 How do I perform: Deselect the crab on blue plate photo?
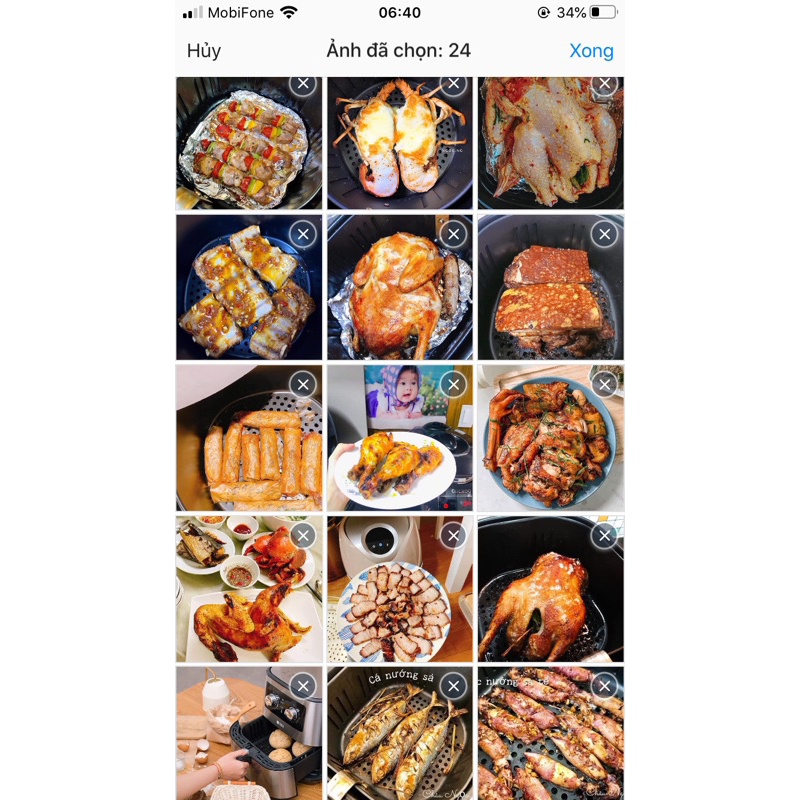[x=604, y=384]
